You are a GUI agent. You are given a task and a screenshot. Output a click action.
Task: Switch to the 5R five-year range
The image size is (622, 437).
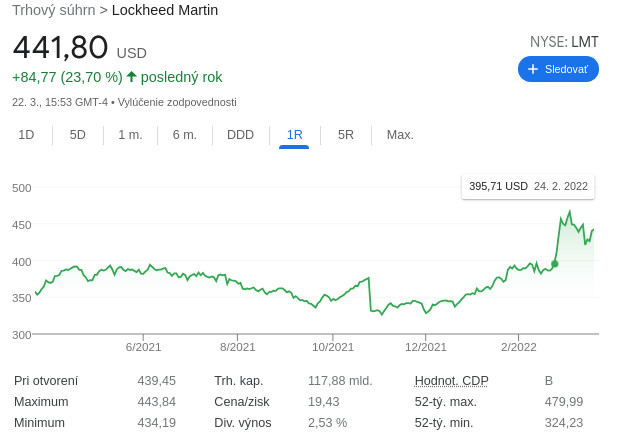click(346, 135)
